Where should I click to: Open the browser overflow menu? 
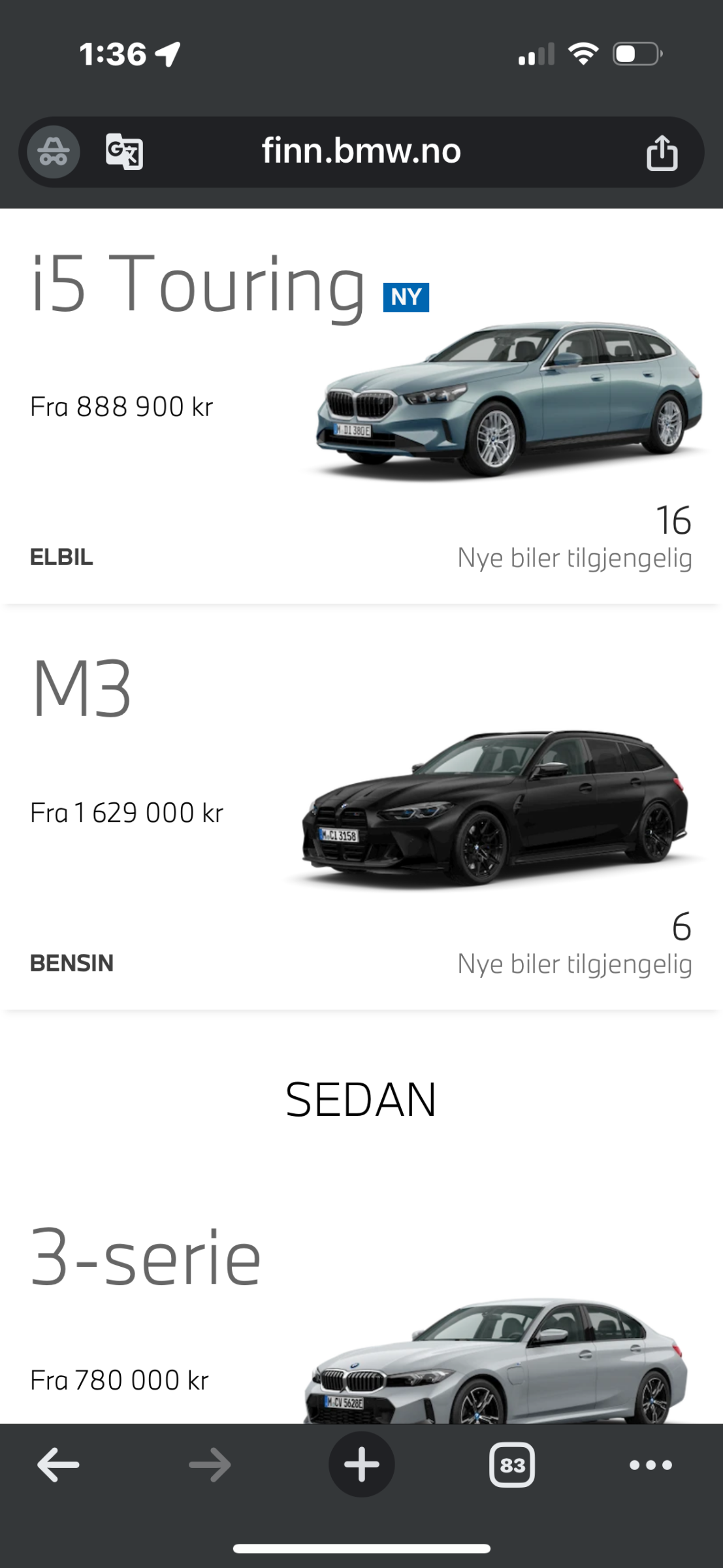pyautogui.click(x=651, y=1465)
